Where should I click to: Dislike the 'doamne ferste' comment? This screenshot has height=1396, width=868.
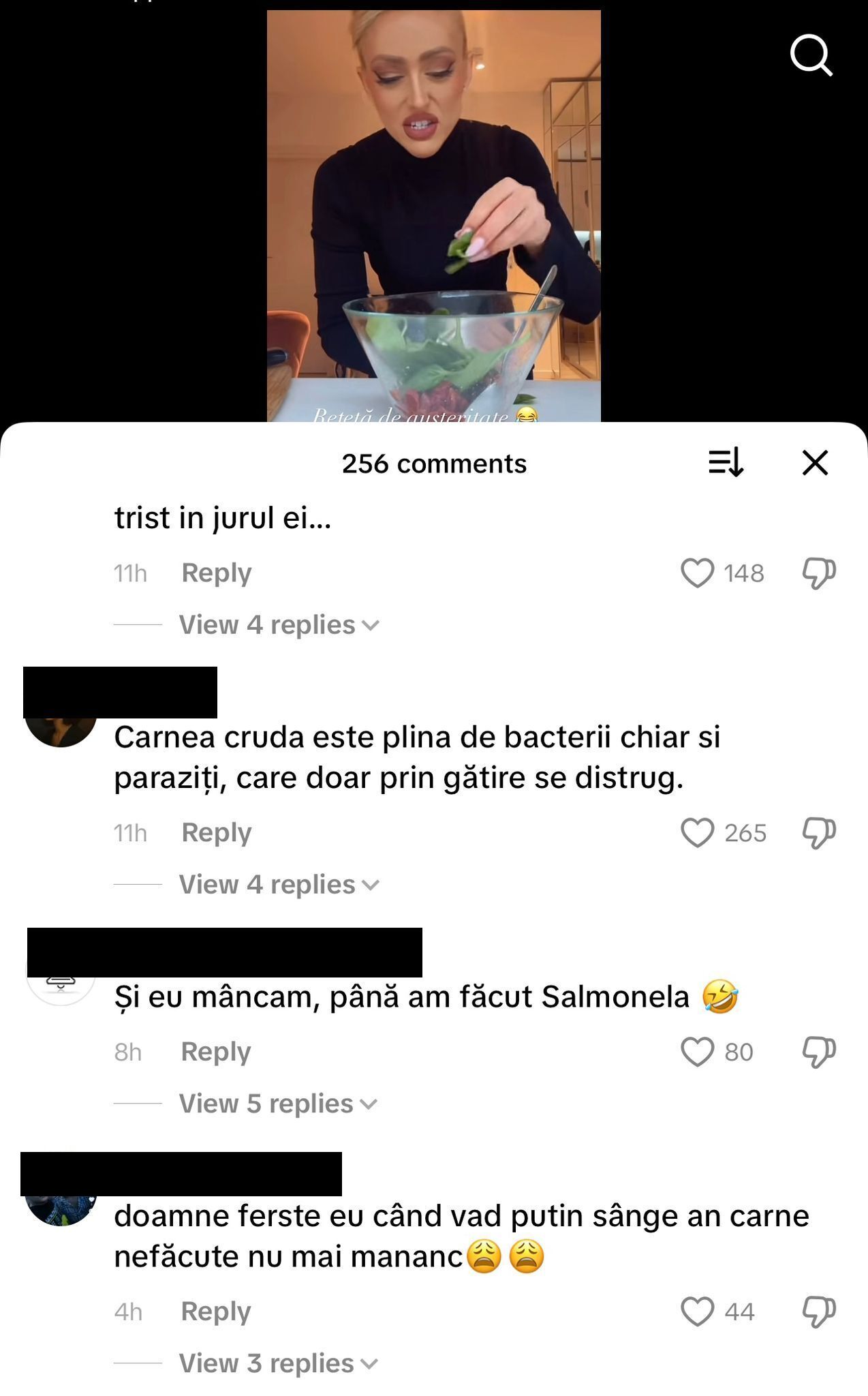[x=819, y=1311]
